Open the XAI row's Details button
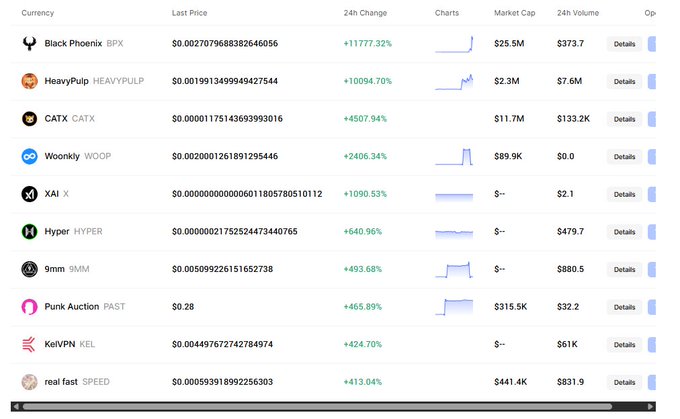This screenshot has height=419, width=680. tap(624, 194)
